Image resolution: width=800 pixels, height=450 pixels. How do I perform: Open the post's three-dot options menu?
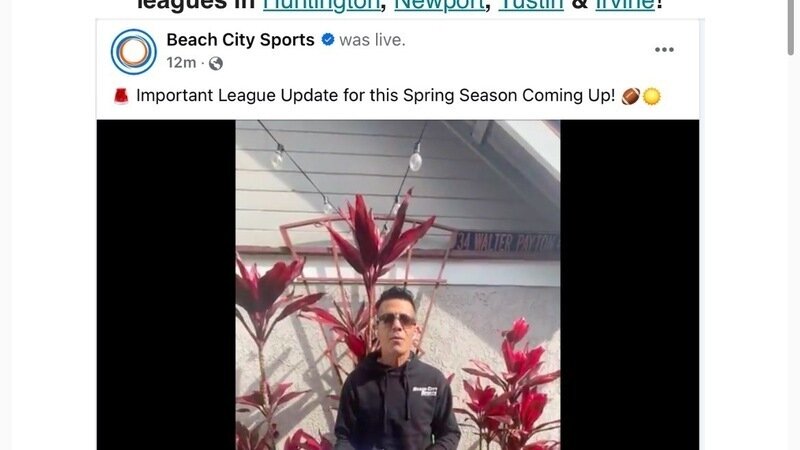point(664,50)
